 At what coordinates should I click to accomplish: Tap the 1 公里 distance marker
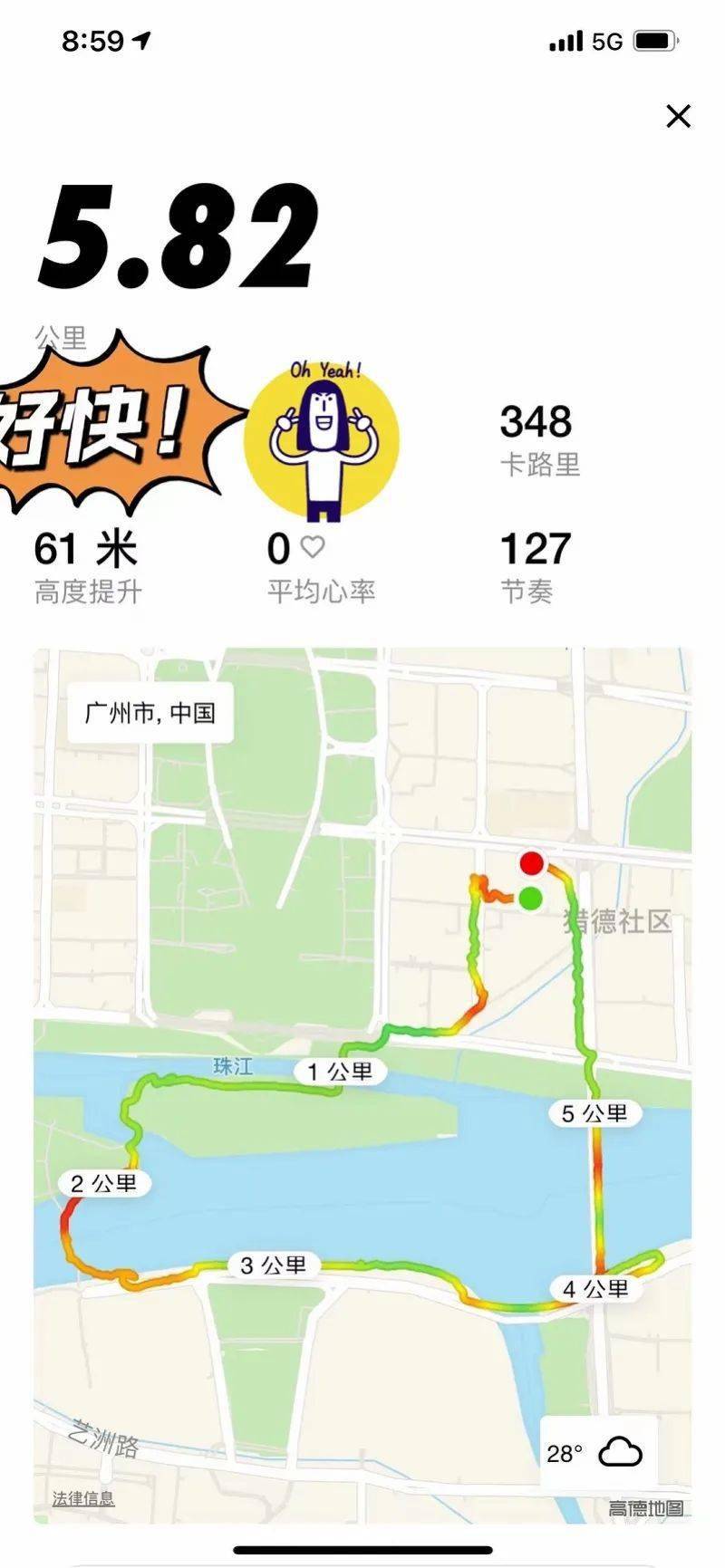(343, 1071)
